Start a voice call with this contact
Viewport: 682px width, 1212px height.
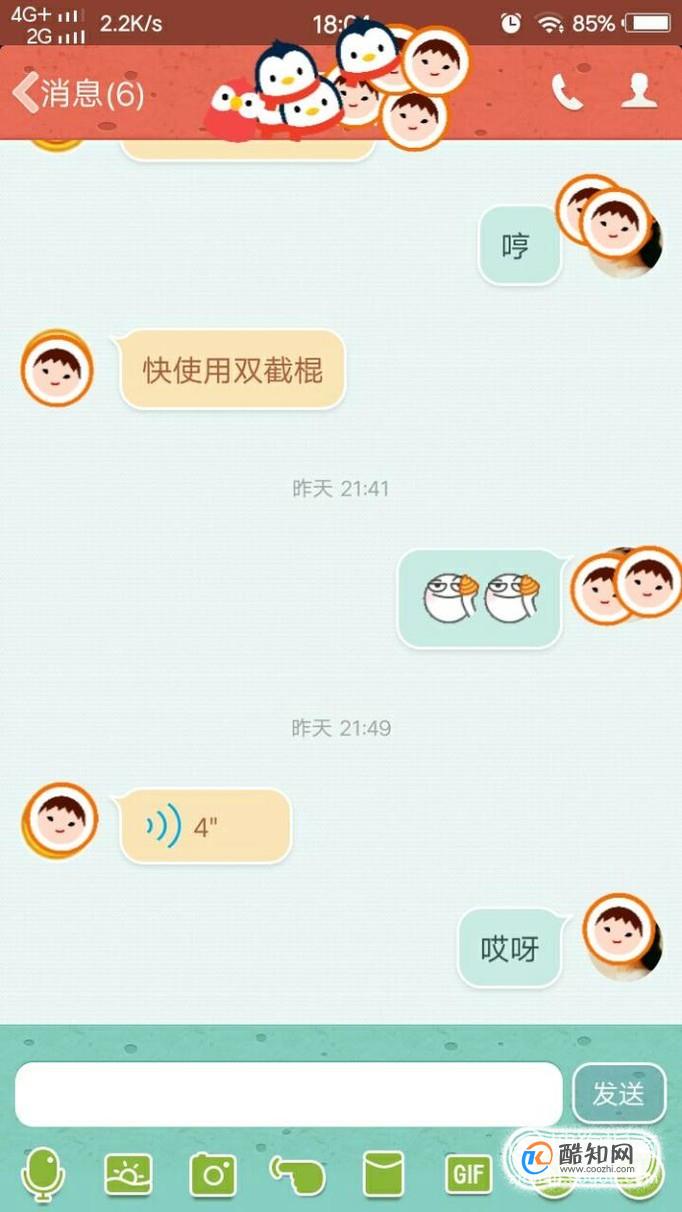pyautogui.click(x=567, y=93)
